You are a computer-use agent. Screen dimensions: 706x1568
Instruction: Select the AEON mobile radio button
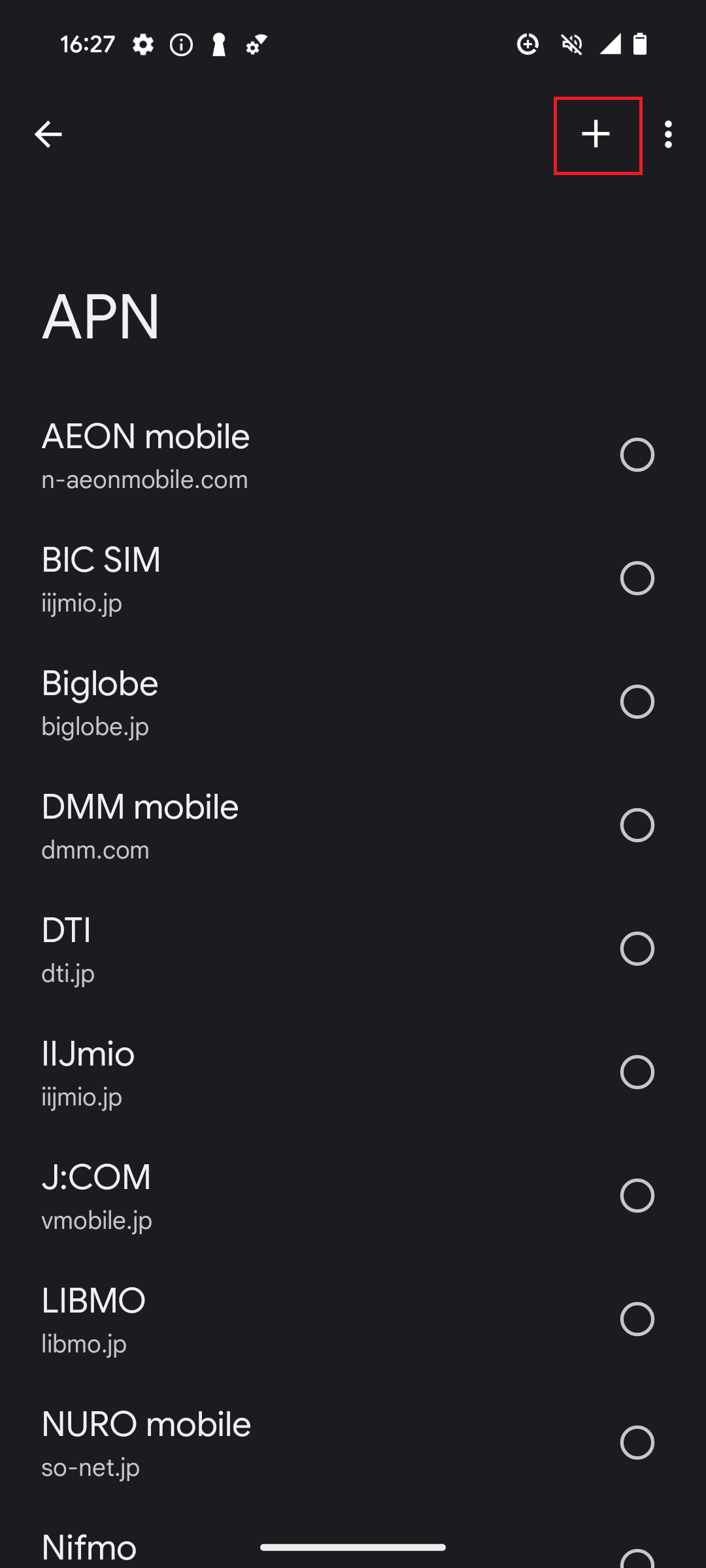tap(637, 455)
